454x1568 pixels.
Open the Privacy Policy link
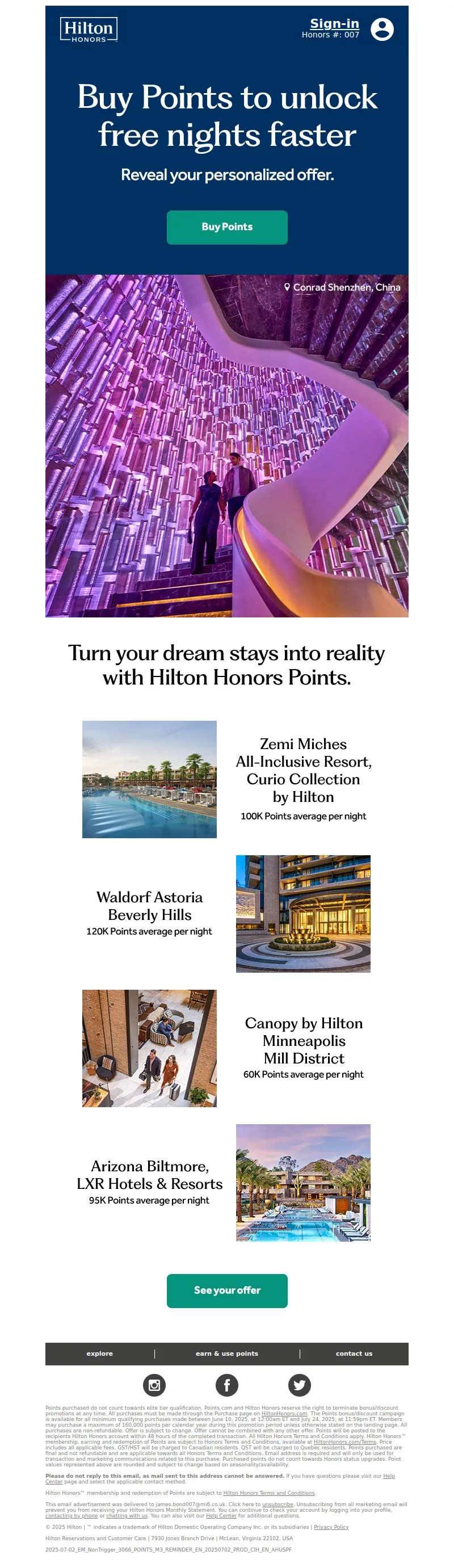[331, 1527]
